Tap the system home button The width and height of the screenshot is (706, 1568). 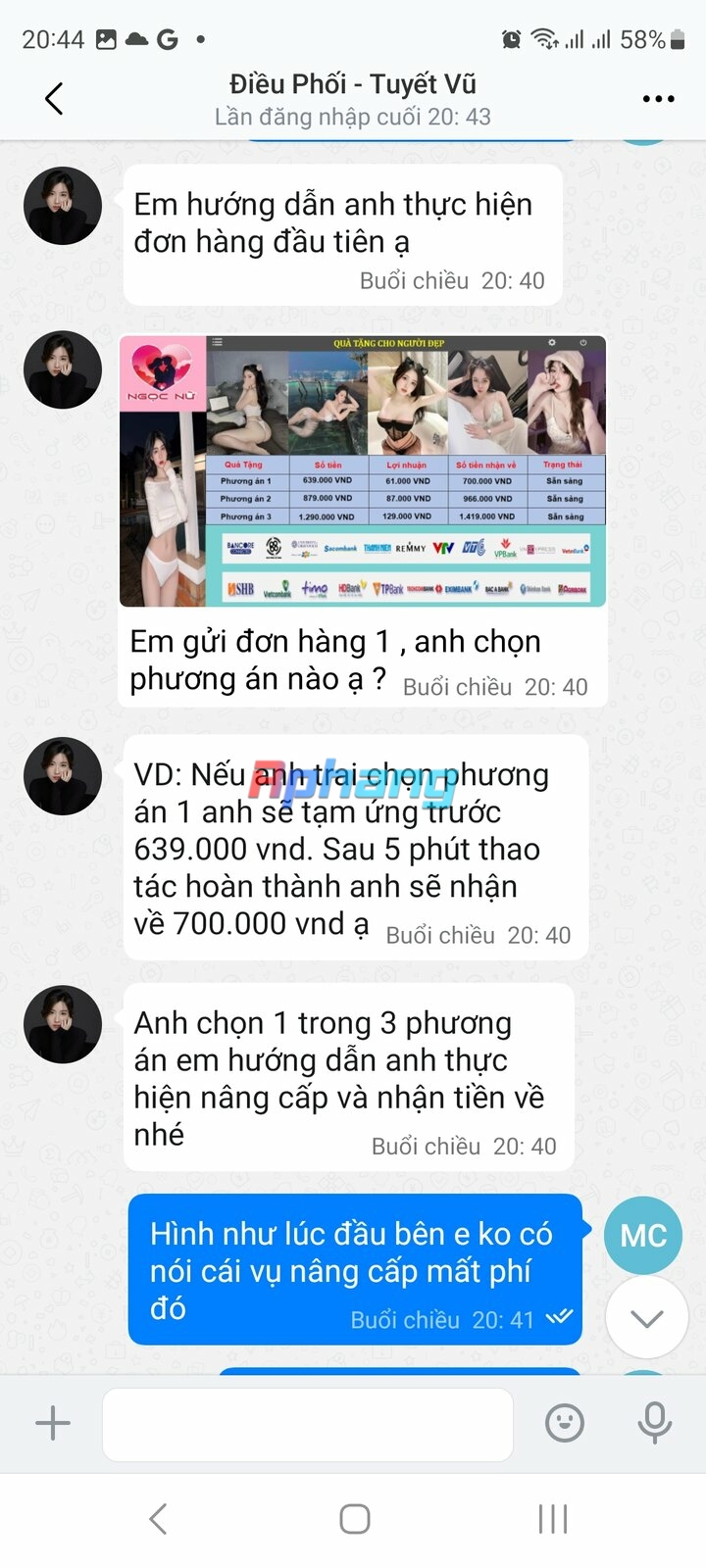coord(354,1519)
